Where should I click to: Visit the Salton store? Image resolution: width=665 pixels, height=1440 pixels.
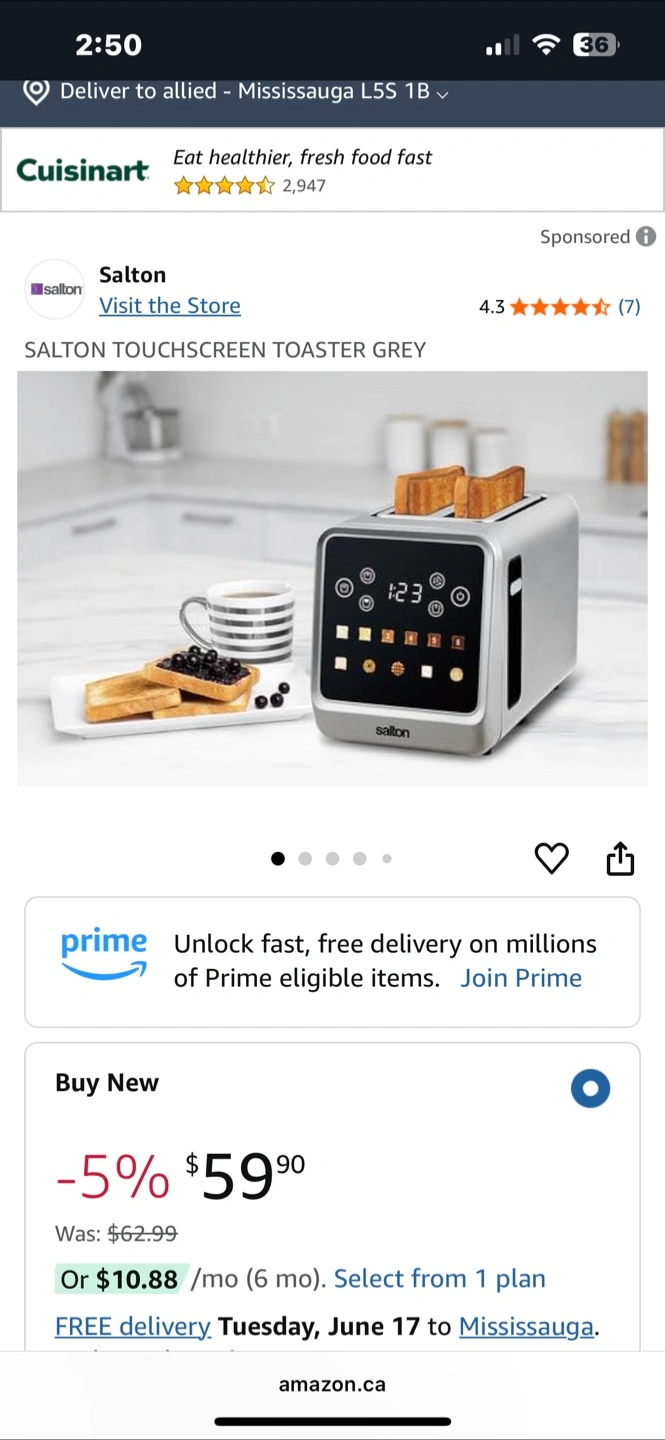pyautogui.click(x=170, y=306)
